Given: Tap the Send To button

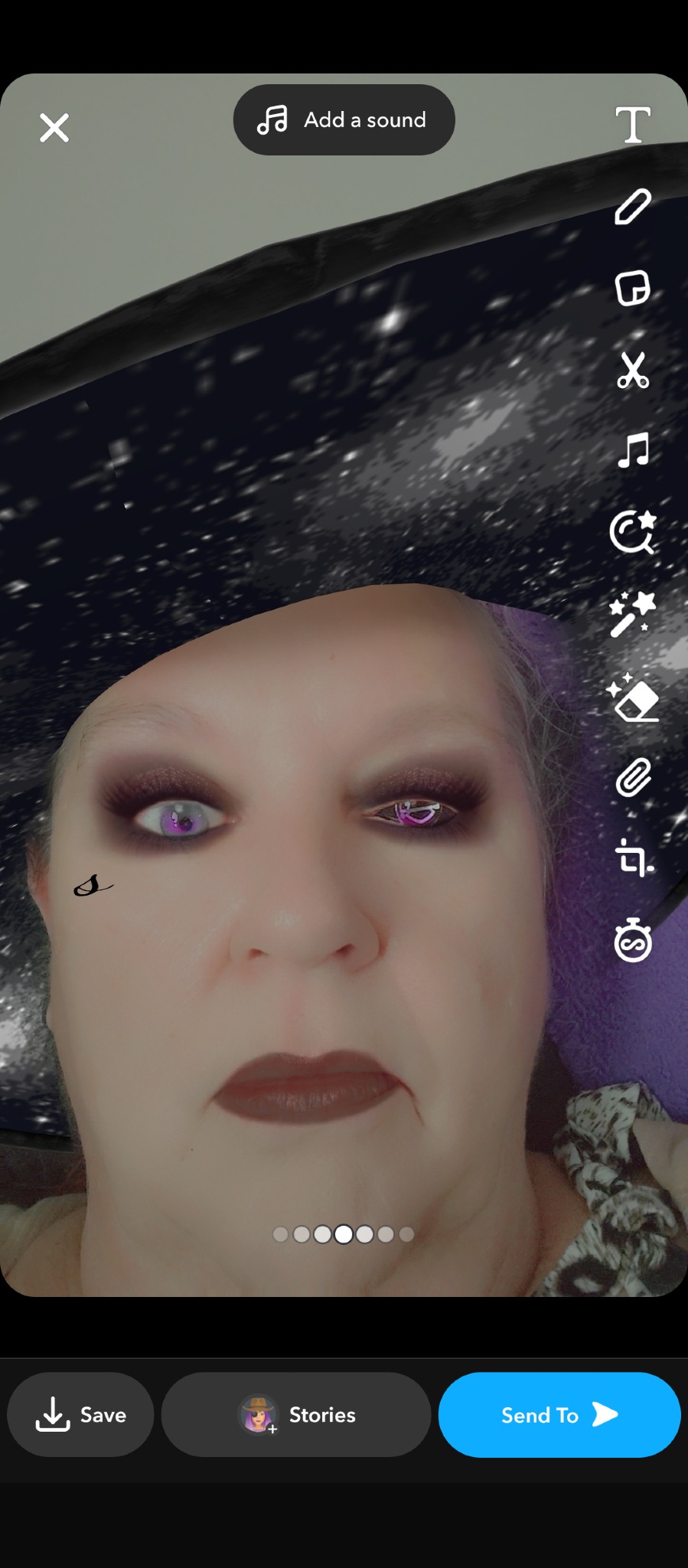Looking at the screenshot, I should [559, 1415].
